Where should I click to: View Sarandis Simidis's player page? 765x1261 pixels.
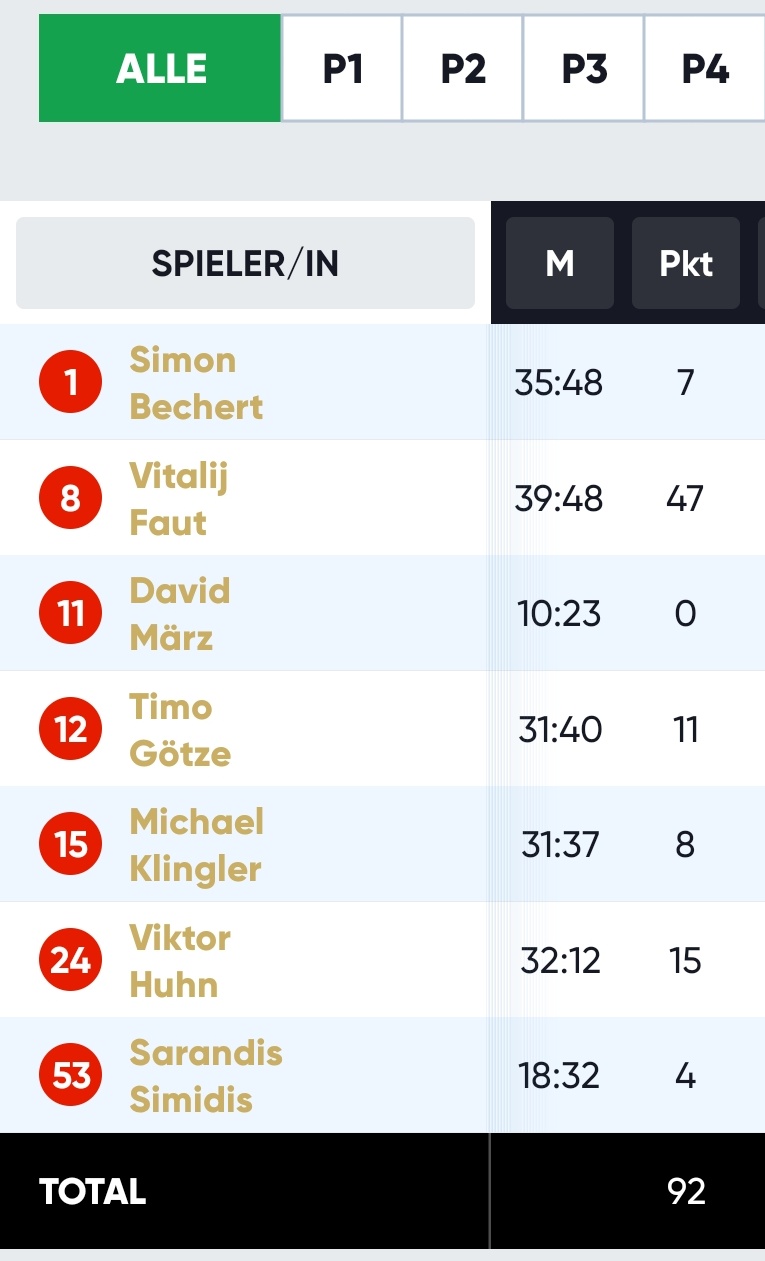tap(206, 1076)
